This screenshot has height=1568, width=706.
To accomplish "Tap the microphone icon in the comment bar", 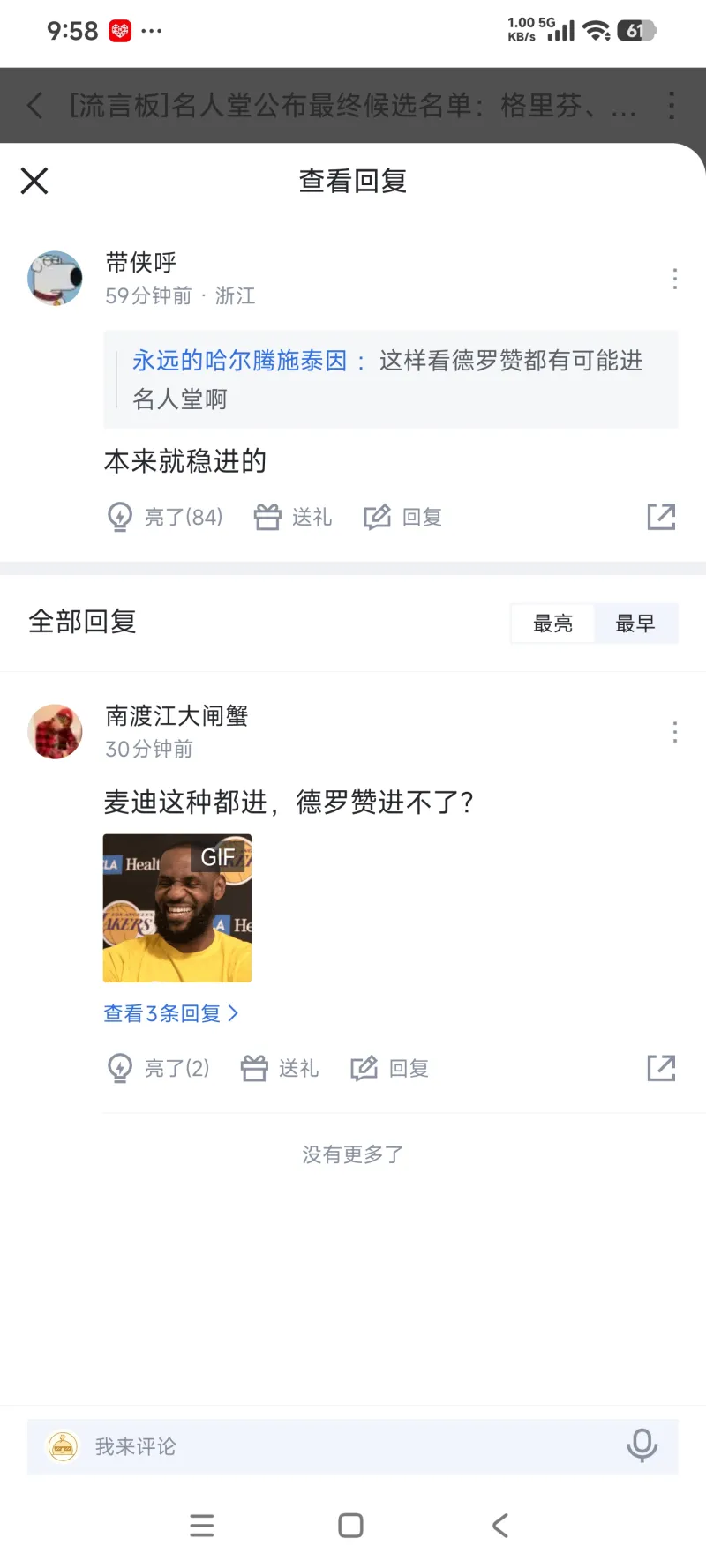I will pyautogui.click(x=642, y=1445).
